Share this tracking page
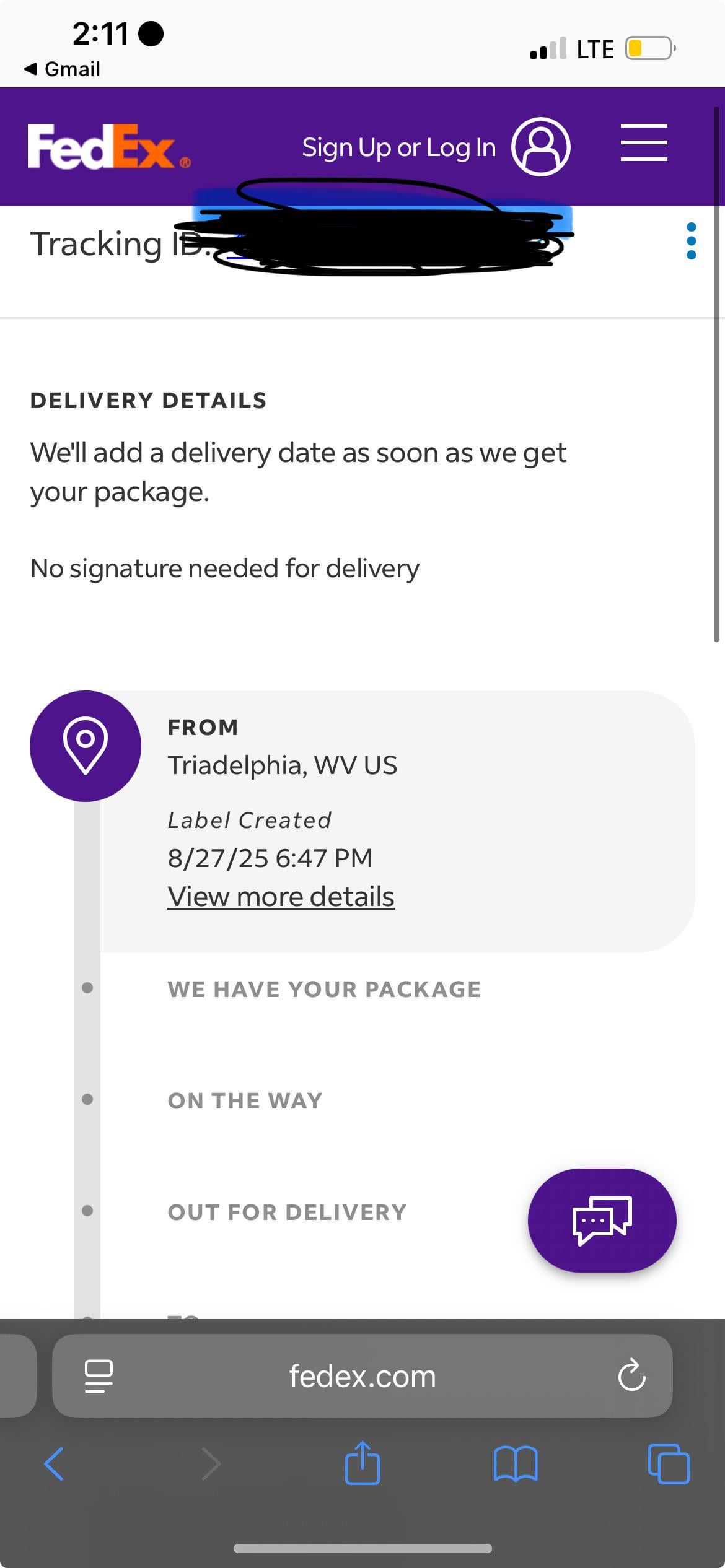 coord(362,1463)
